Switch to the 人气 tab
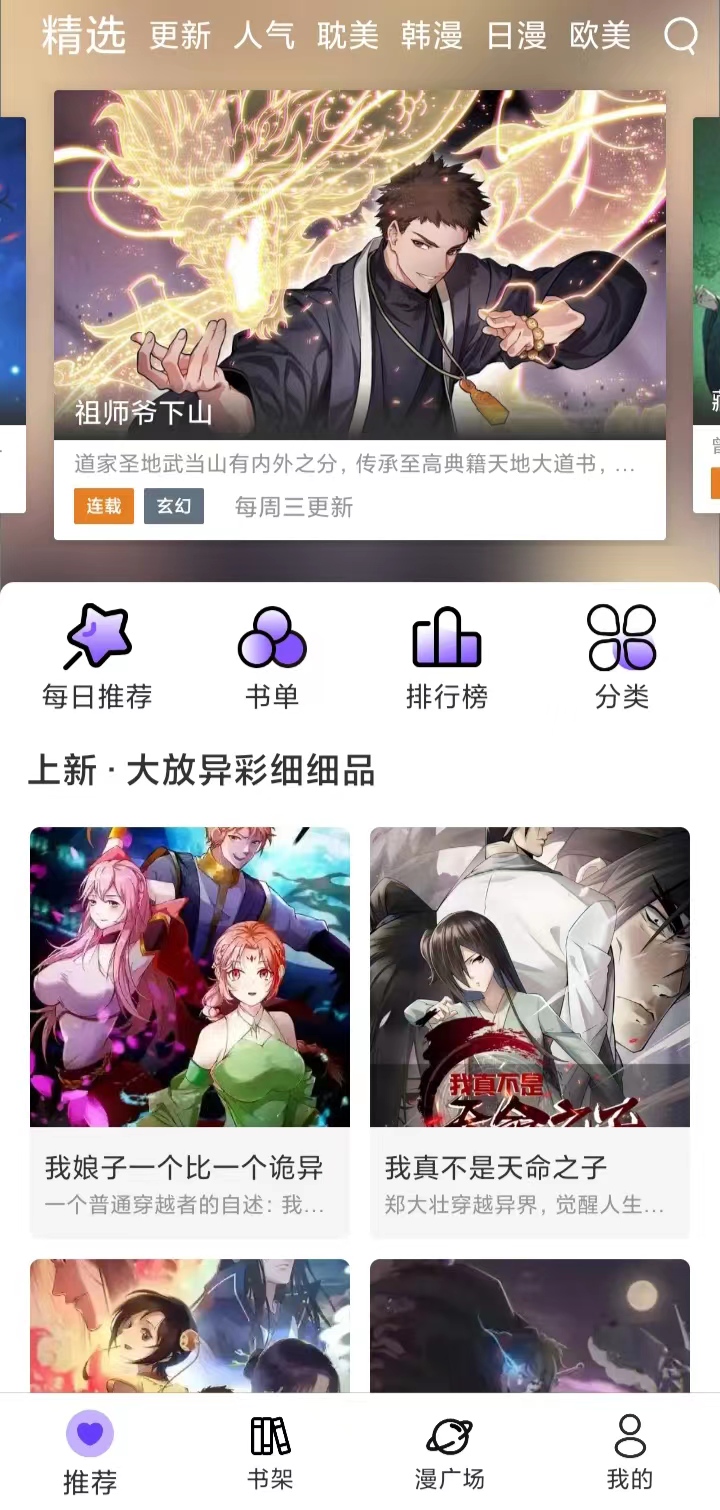The width and height of the screenshot is (720, 1510). click(264, 36)
